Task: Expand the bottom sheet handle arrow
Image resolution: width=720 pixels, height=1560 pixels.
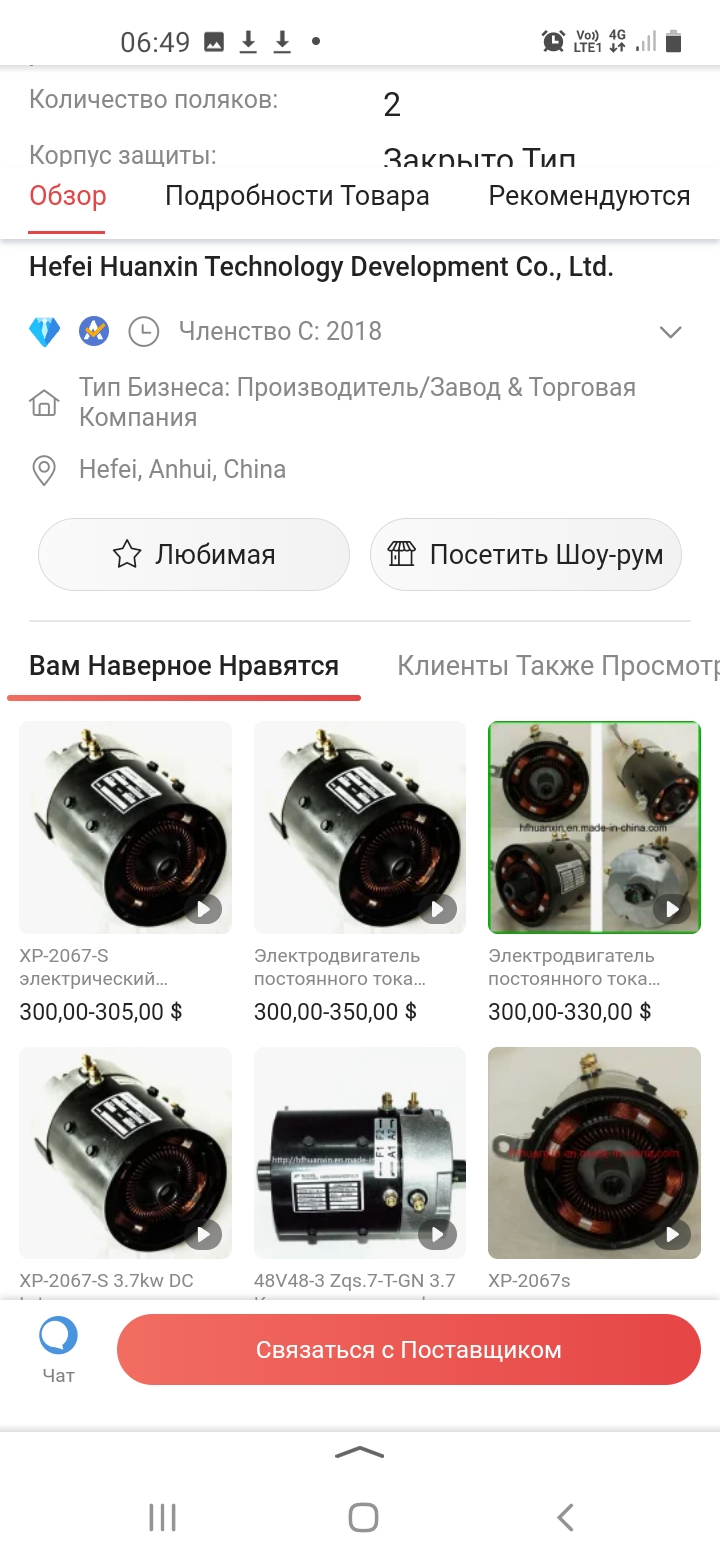Action: pyautogui.click(x=360, y=1453)
